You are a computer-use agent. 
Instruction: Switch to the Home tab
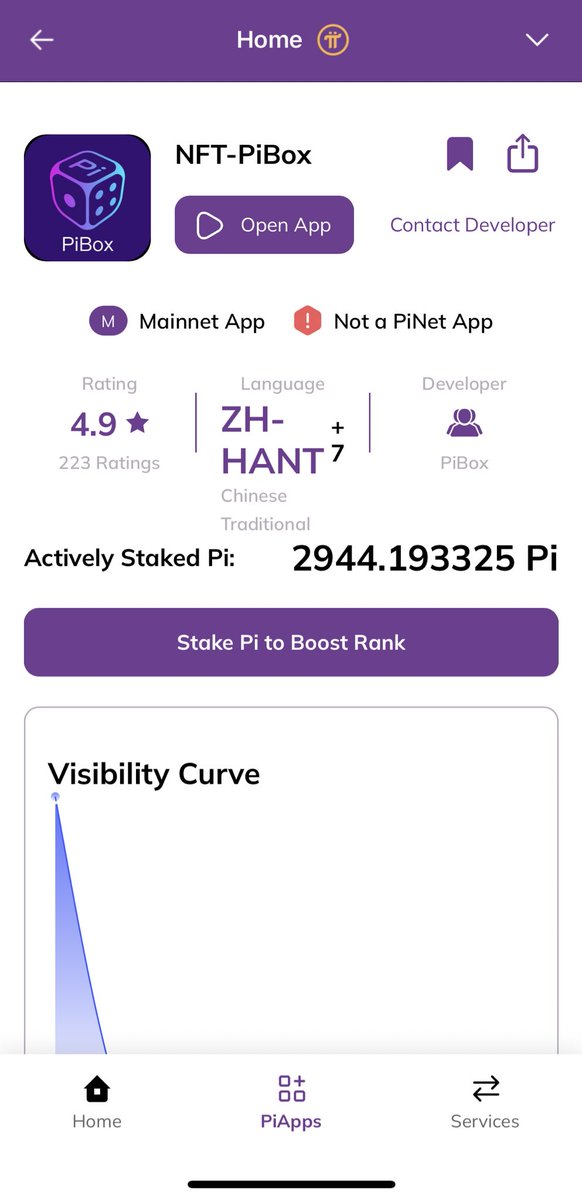(x=97, y=1103)
